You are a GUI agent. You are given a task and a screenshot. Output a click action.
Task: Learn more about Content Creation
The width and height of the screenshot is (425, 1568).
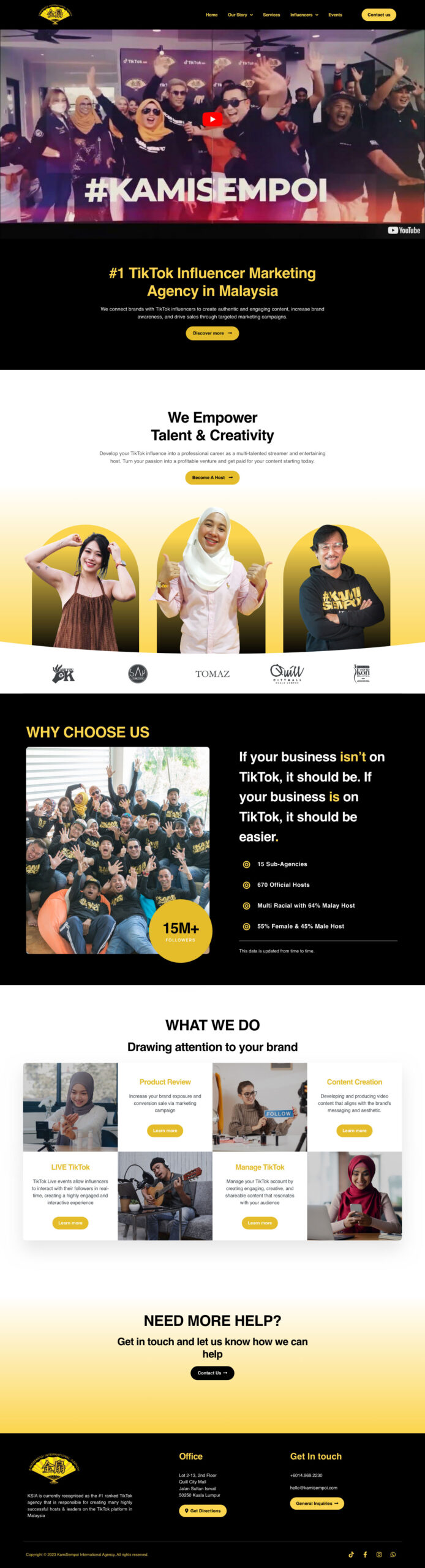tap(354, 1131)
